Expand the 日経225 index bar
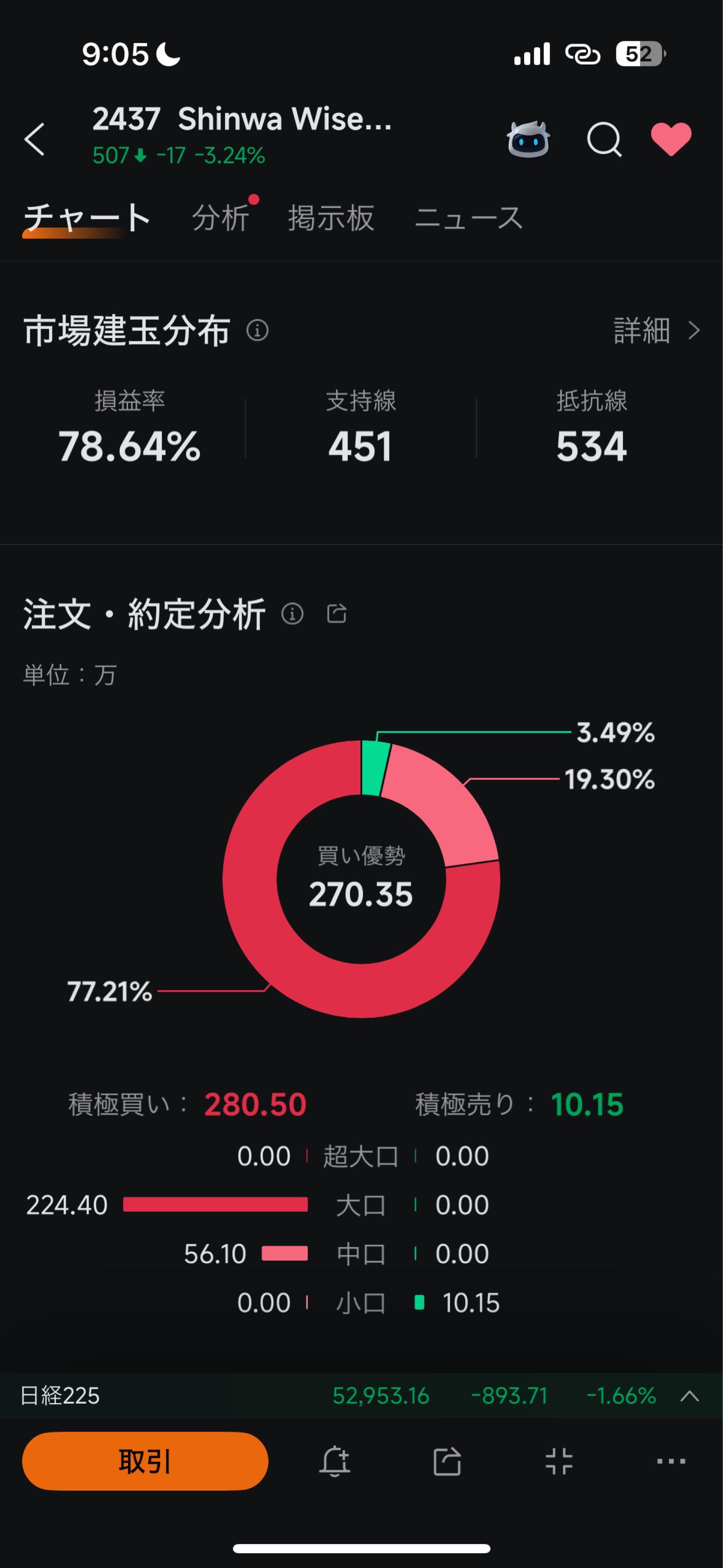 689,1396
